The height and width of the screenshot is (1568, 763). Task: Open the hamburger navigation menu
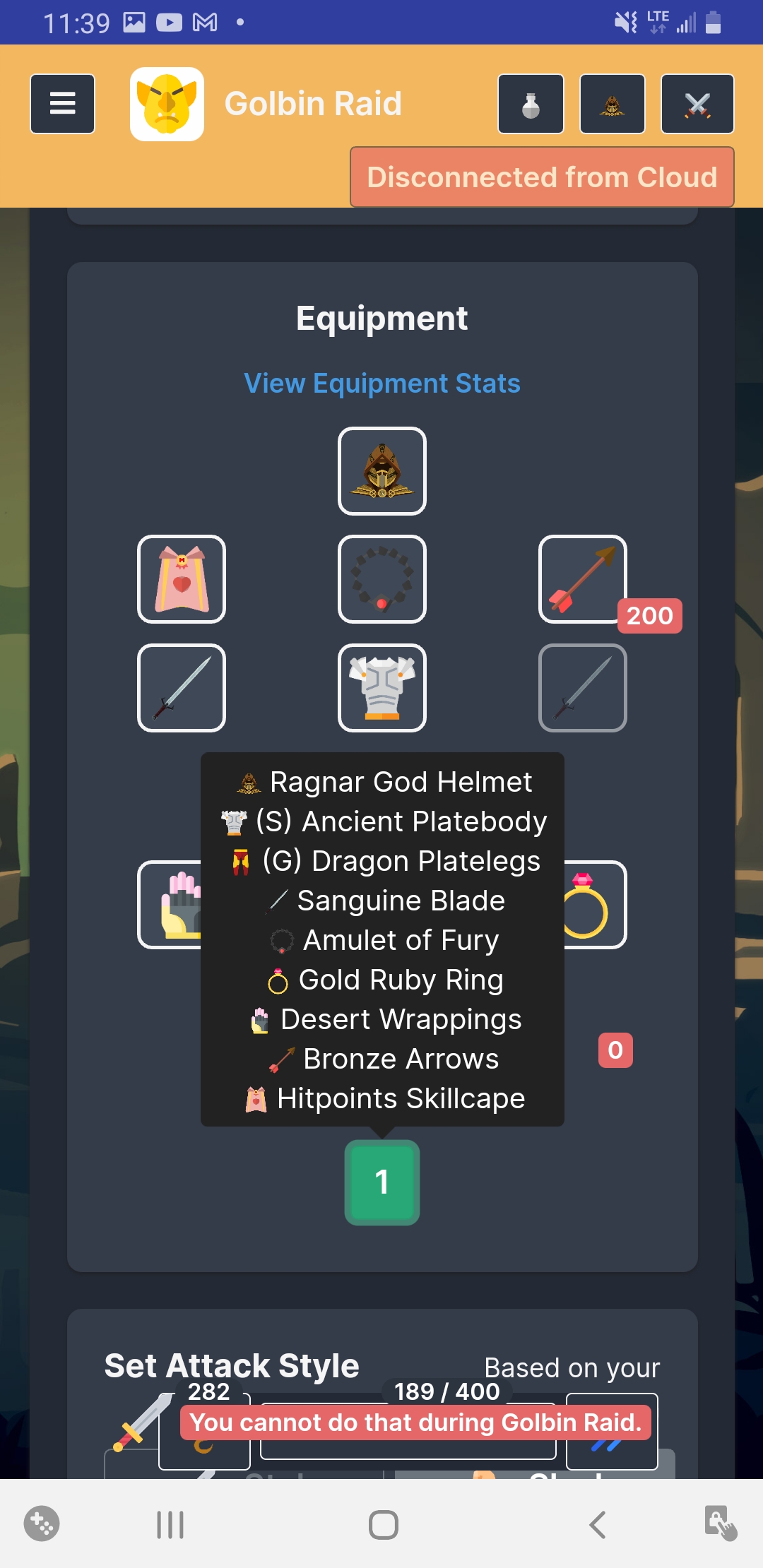(62, 104)
